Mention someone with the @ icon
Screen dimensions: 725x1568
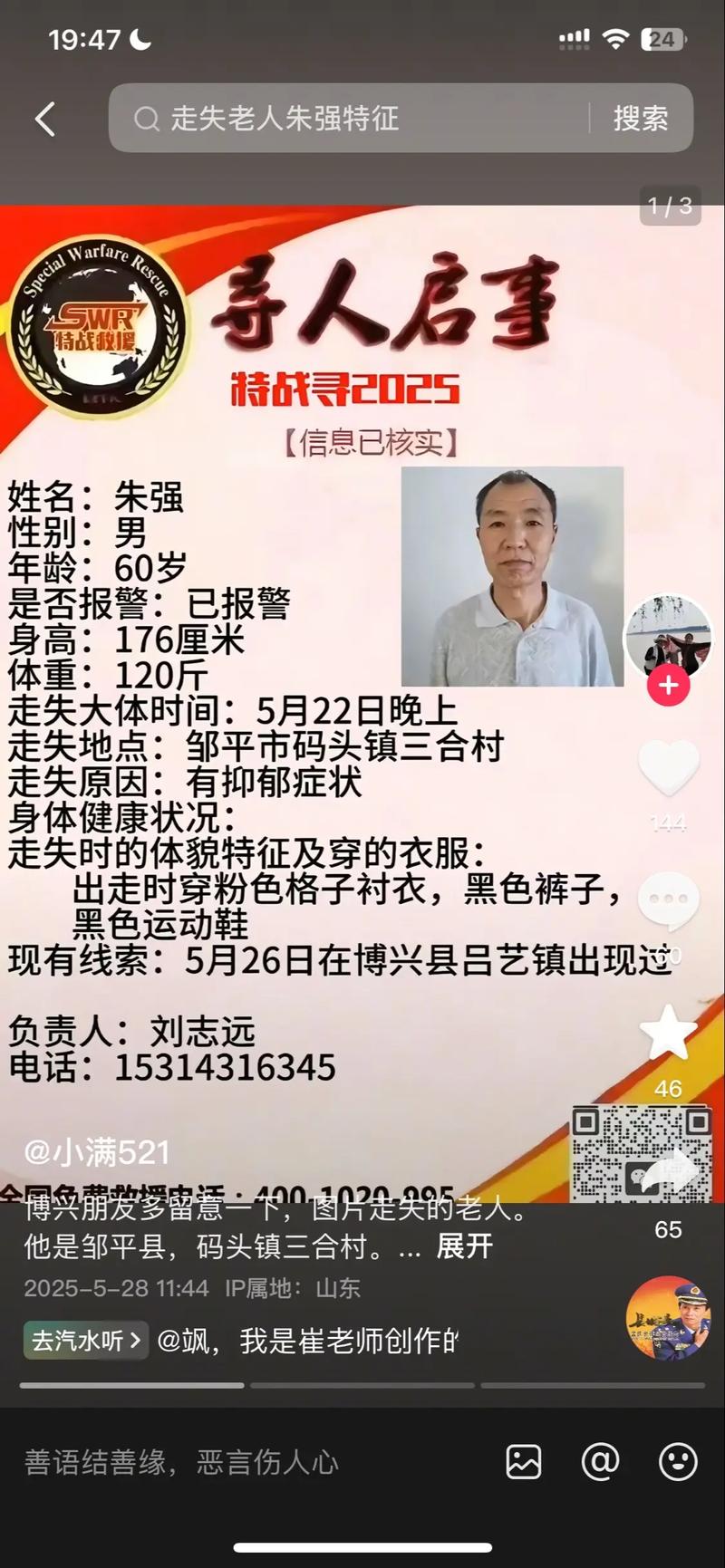click(600, 1462)
